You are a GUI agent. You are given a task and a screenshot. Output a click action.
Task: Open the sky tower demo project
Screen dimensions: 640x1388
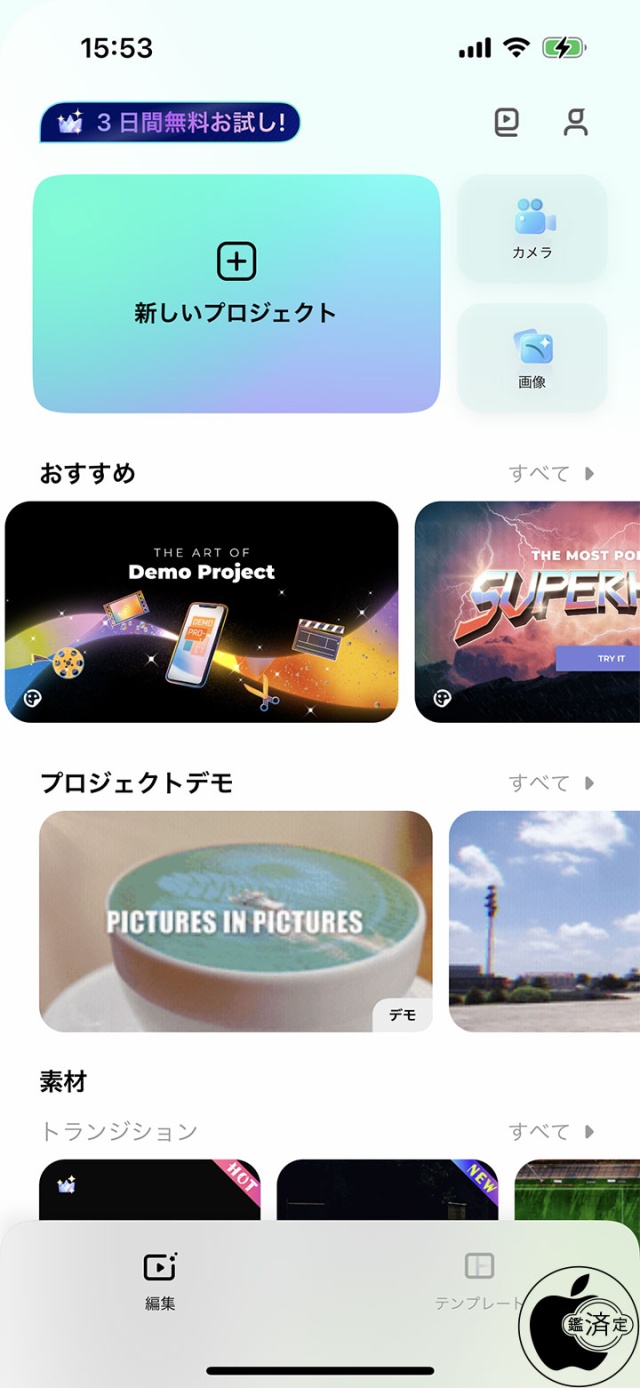coord(544,921)
